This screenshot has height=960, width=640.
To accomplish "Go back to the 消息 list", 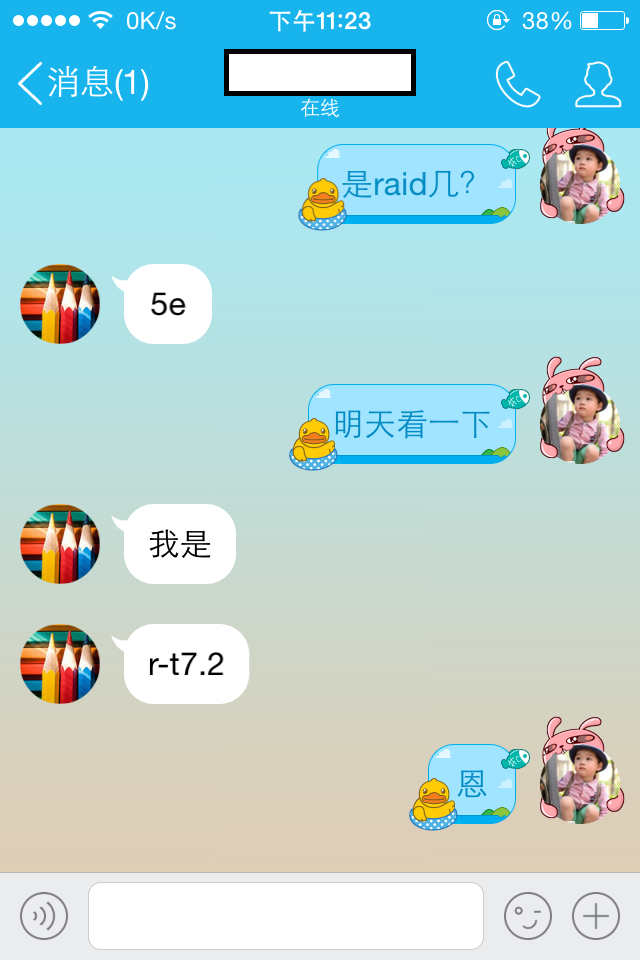I will point(82,83).
